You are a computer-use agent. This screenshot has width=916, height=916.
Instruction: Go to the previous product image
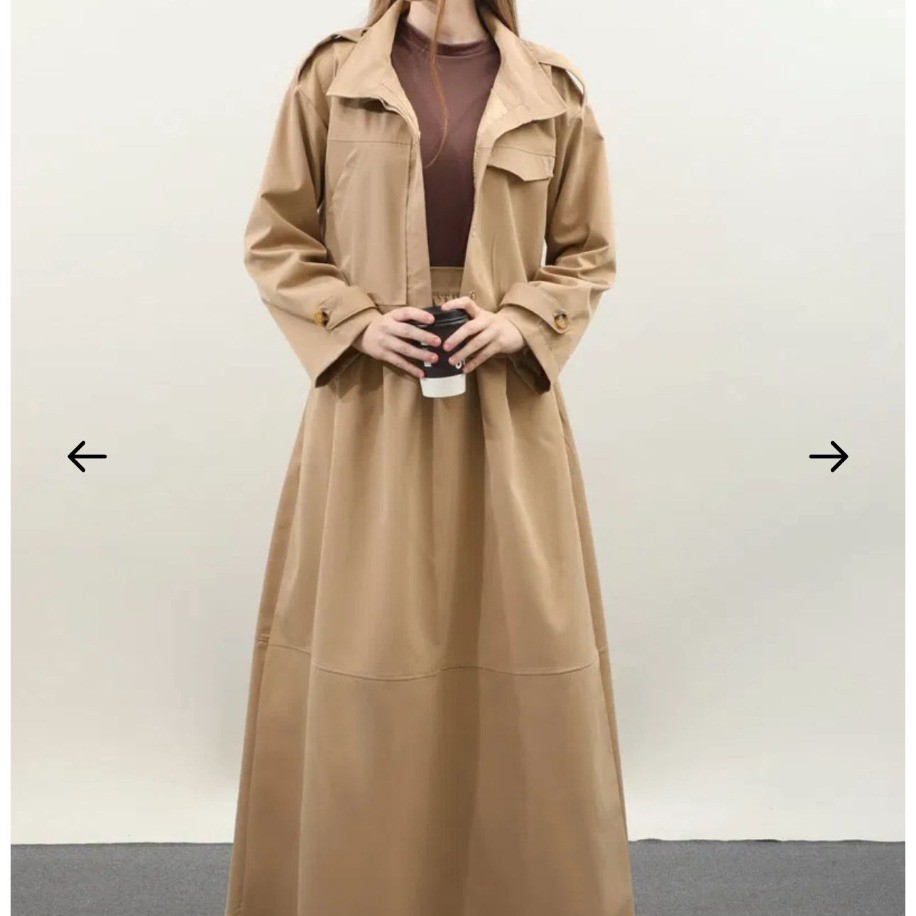87,456
